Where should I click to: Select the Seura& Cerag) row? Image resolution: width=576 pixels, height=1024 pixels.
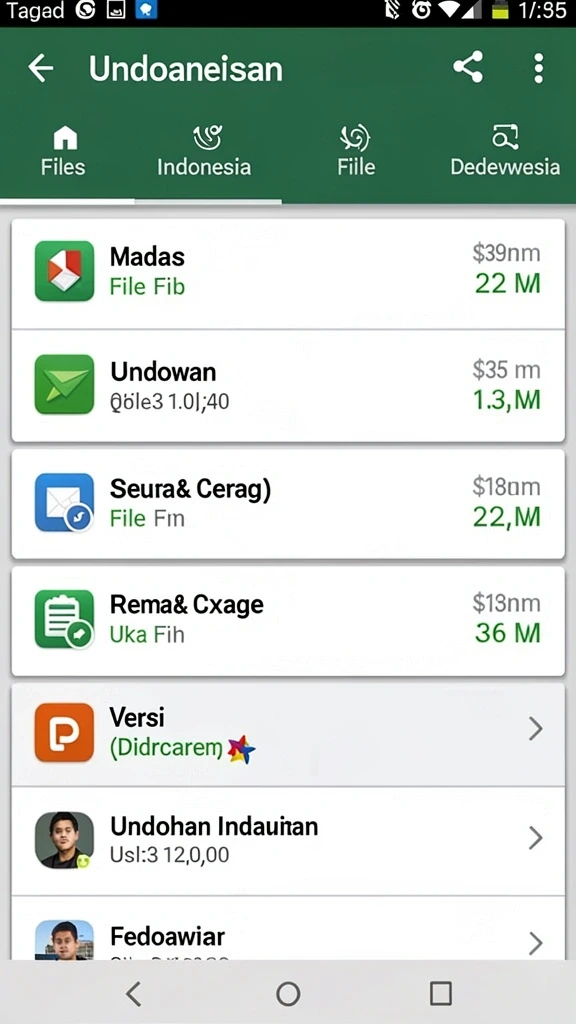click(288, 504)
